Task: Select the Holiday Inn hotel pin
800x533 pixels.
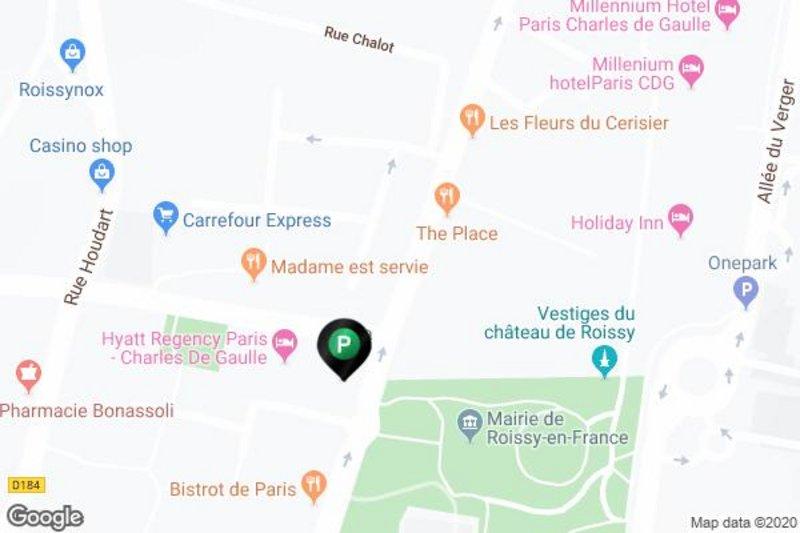Action: pos(681,220)
